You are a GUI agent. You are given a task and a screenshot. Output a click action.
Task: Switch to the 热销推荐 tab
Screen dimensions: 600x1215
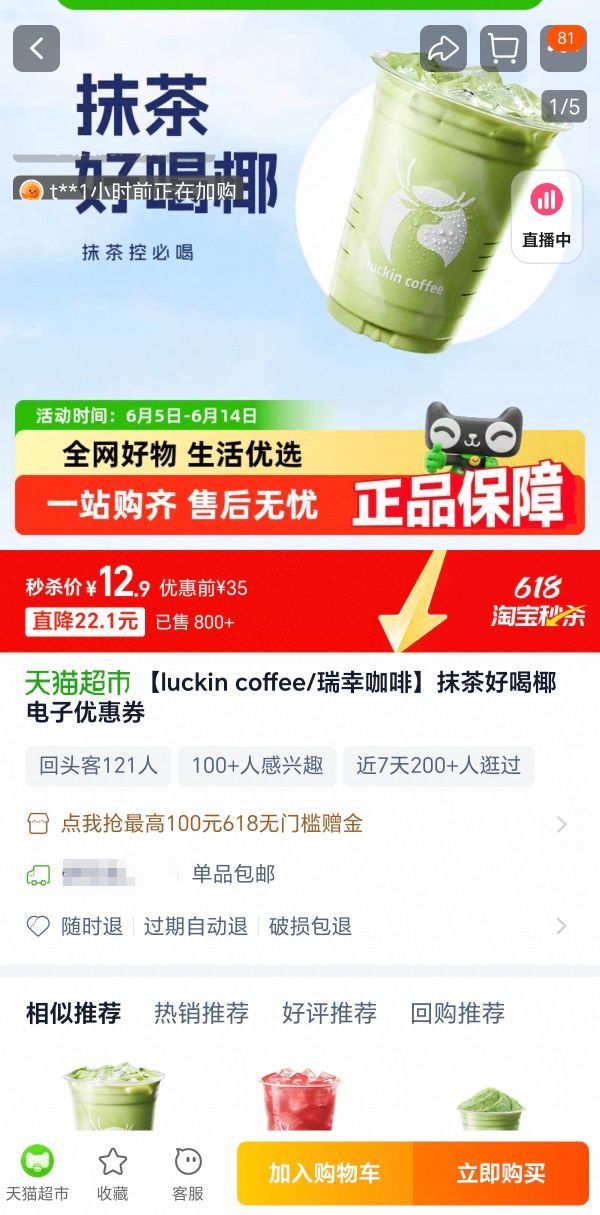[201, 1013]
